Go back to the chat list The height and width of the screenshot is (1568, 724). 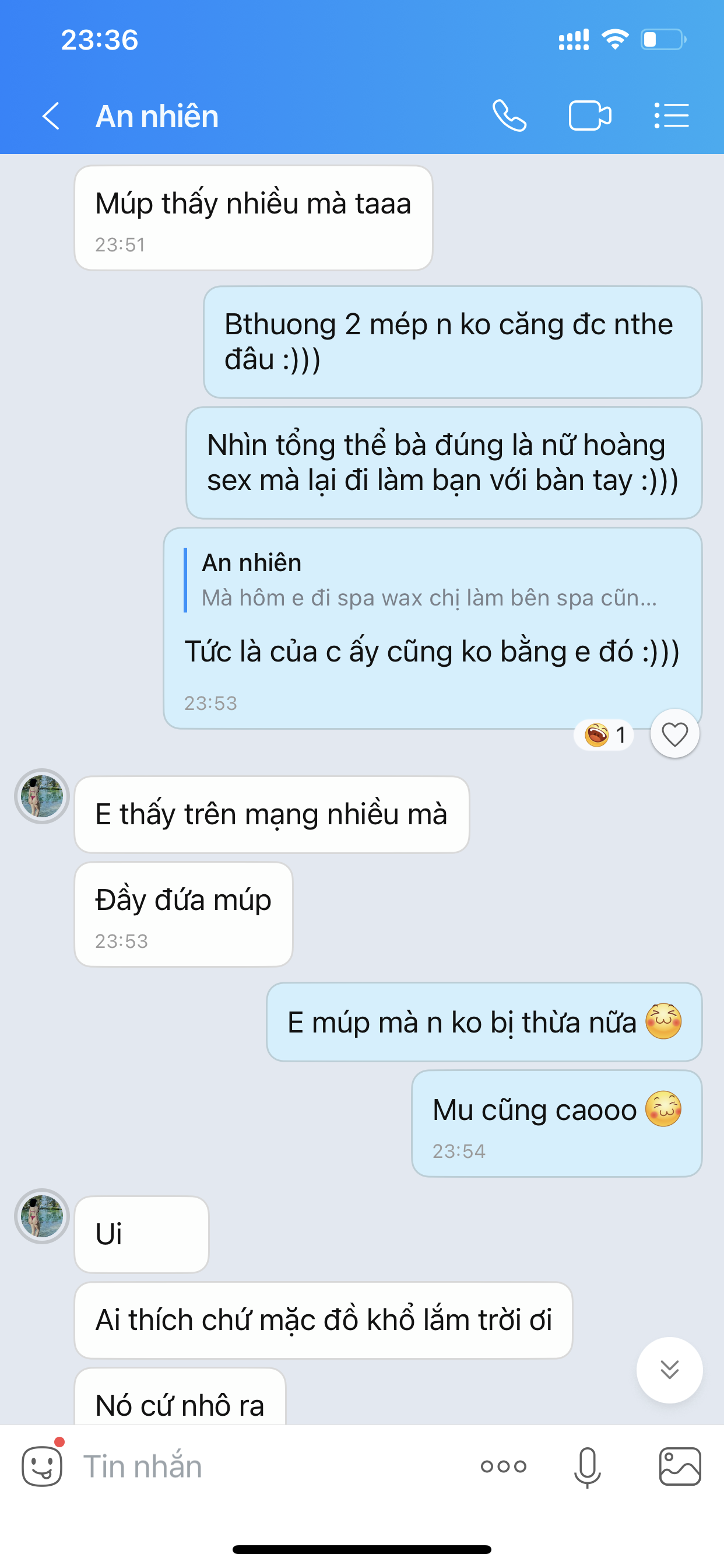51,116
